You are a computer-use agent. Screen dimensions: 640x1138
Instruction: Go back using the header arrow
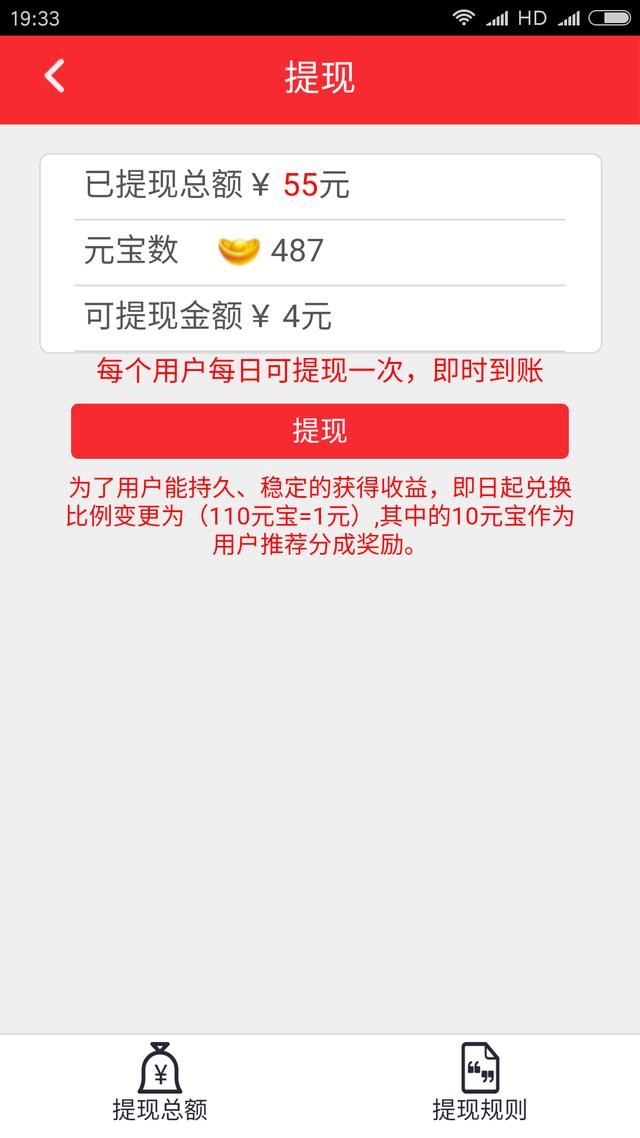(x=54, y=76)
